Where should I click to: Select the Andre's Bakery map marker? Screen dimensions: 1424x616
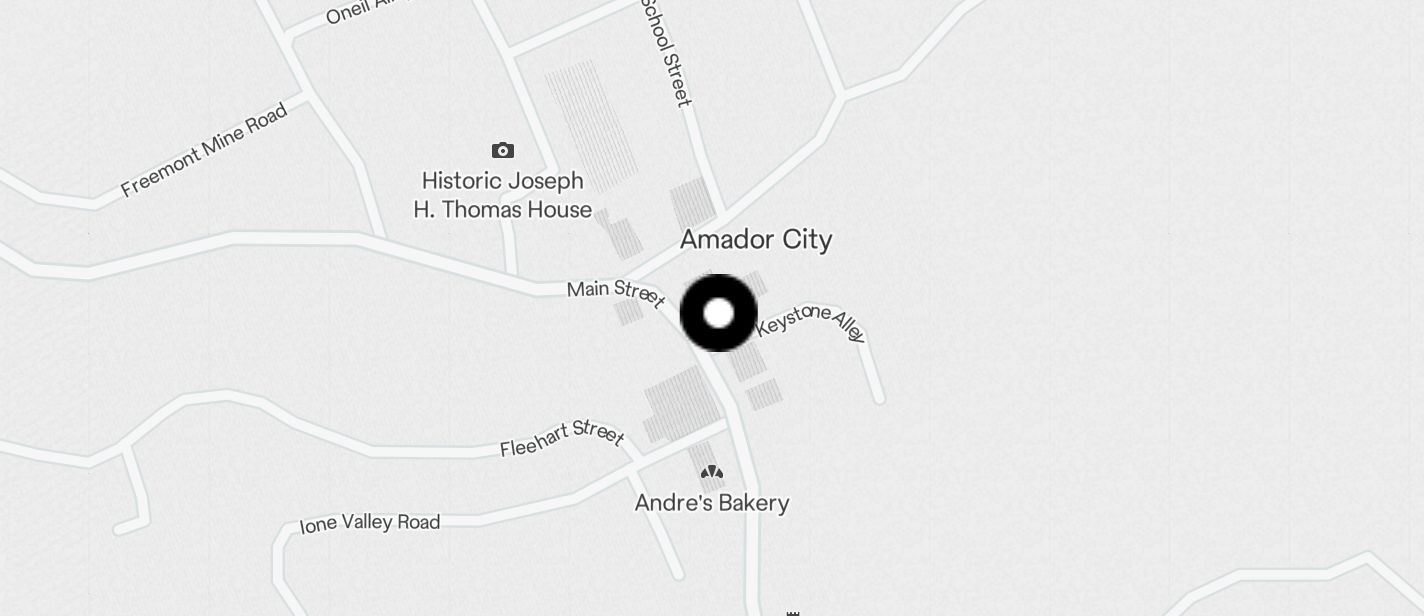[x=711, y=472]
